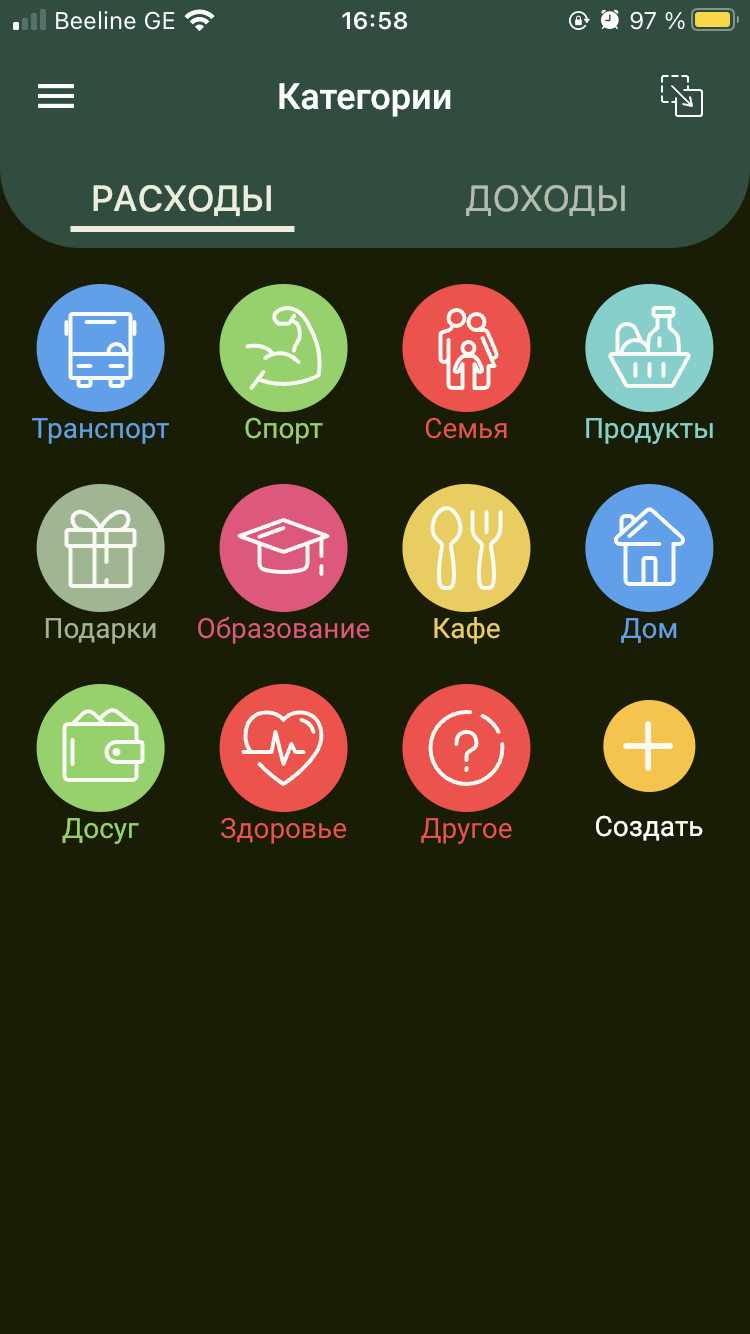Open the Образование category
The height and width of the screenshot is (1334, 750).
[283, 548]
